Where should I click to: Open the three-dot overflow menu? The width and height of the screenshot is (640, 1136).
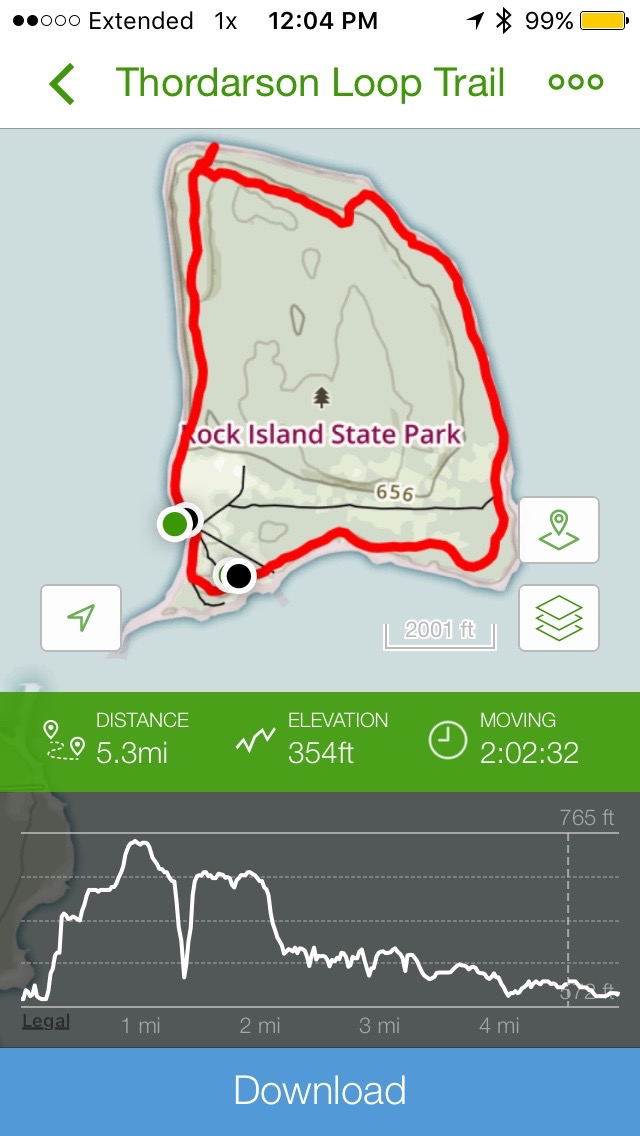pos(576,83)
